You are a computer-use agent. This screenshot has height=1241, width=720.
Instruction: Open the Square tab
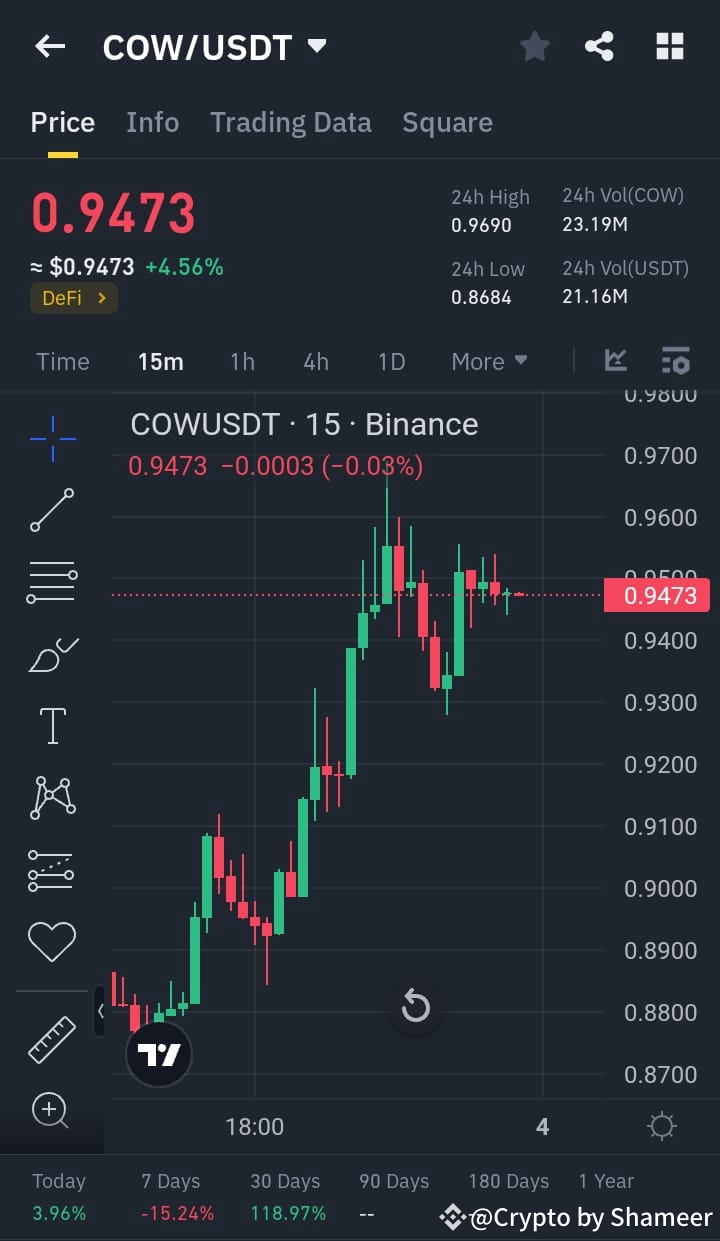click(x=447, y=122)
